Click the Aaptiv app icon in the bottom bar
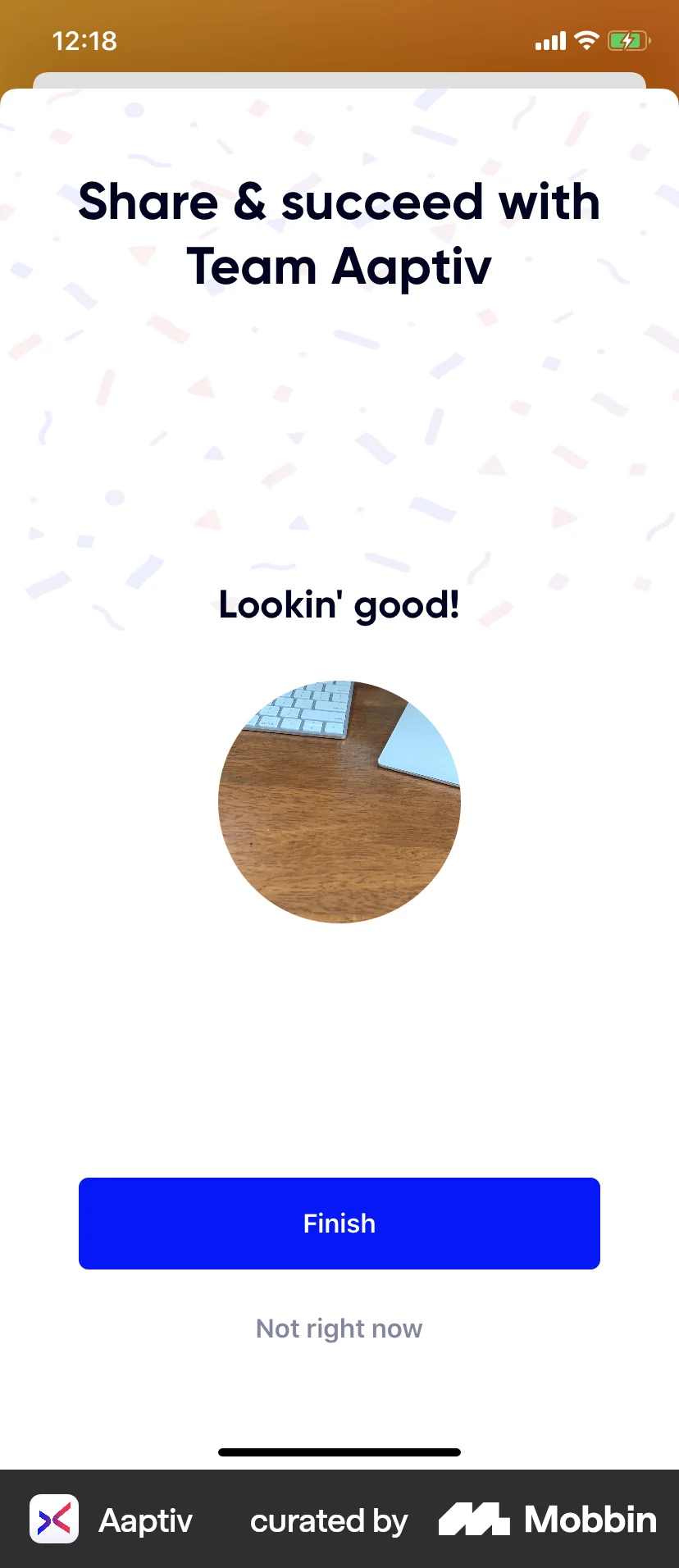Image resolution: width=679 pixels, height=1568 pixels. (54, 1520)
